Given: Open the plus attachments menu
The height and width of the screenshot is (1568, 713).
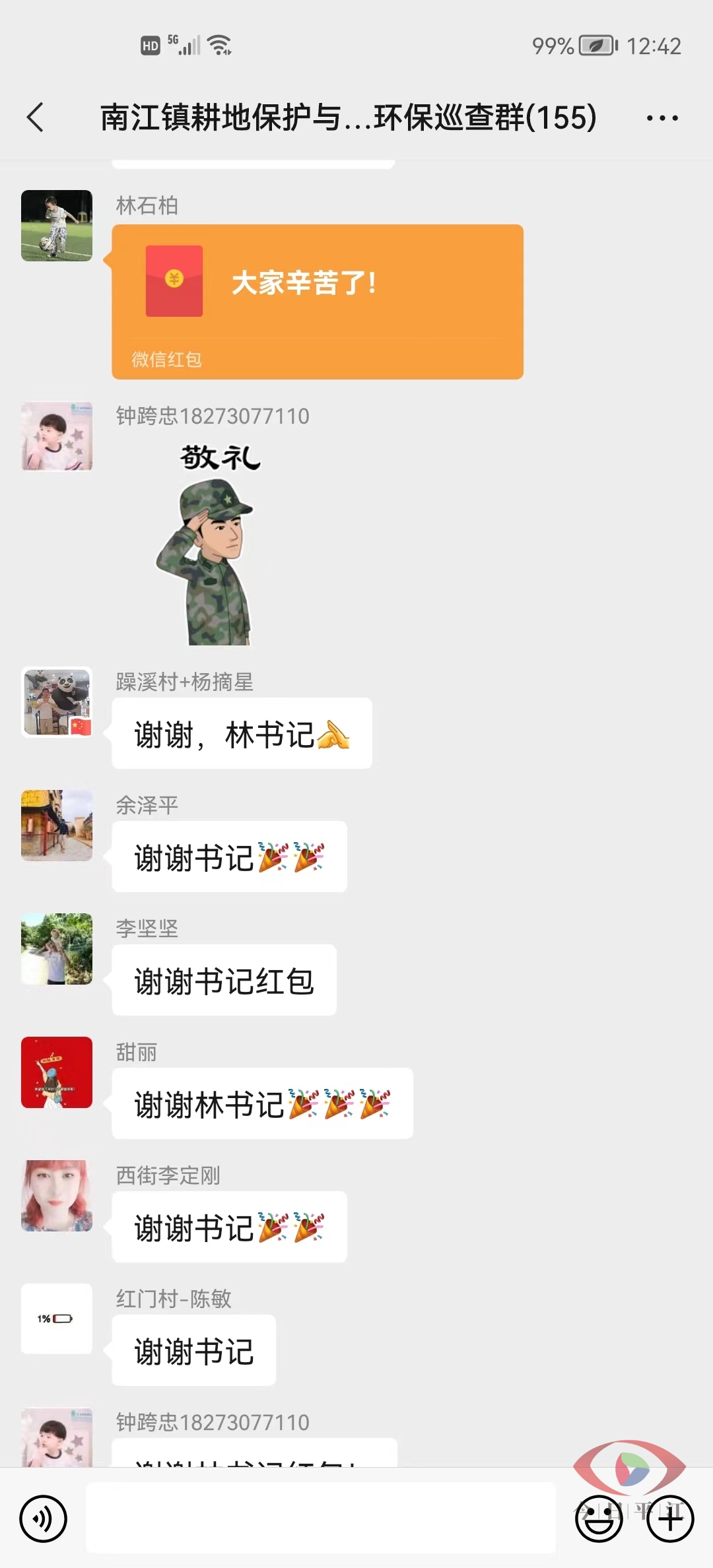Looking at the screenshot, I should [x=670, y=1519].
